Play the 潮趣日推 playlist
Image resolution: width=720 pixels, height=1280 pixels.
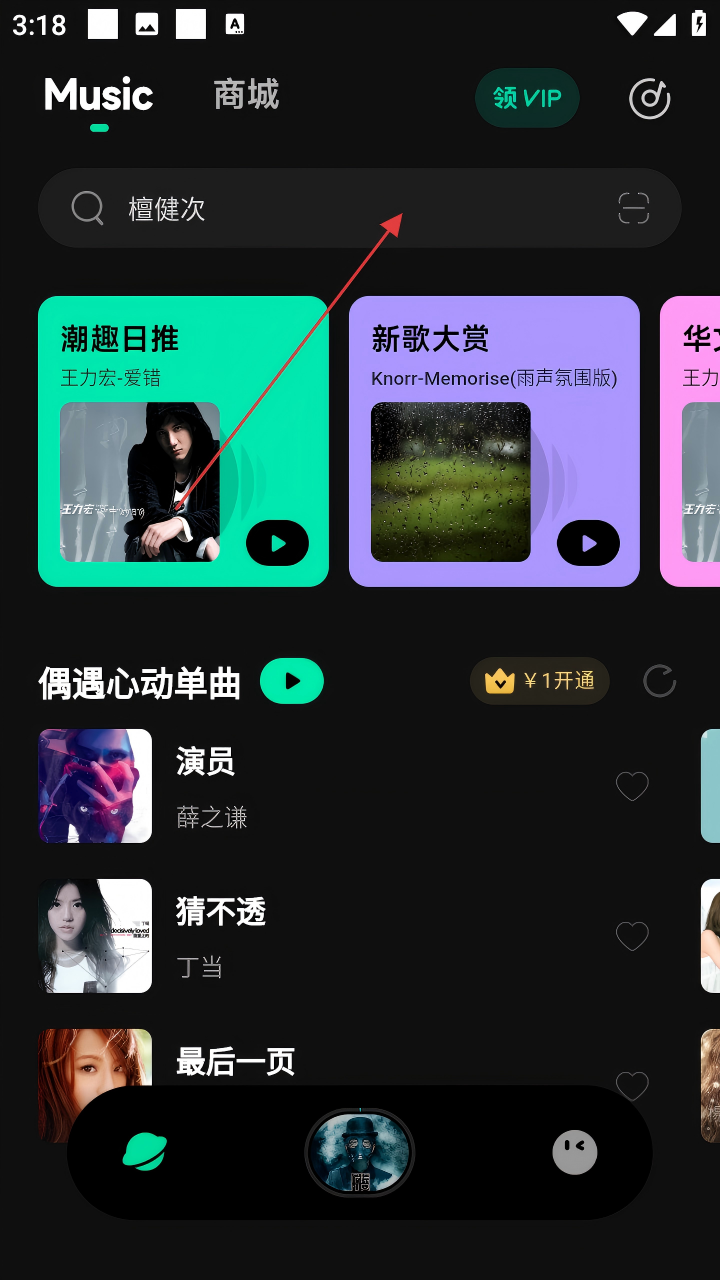point(277,544)
